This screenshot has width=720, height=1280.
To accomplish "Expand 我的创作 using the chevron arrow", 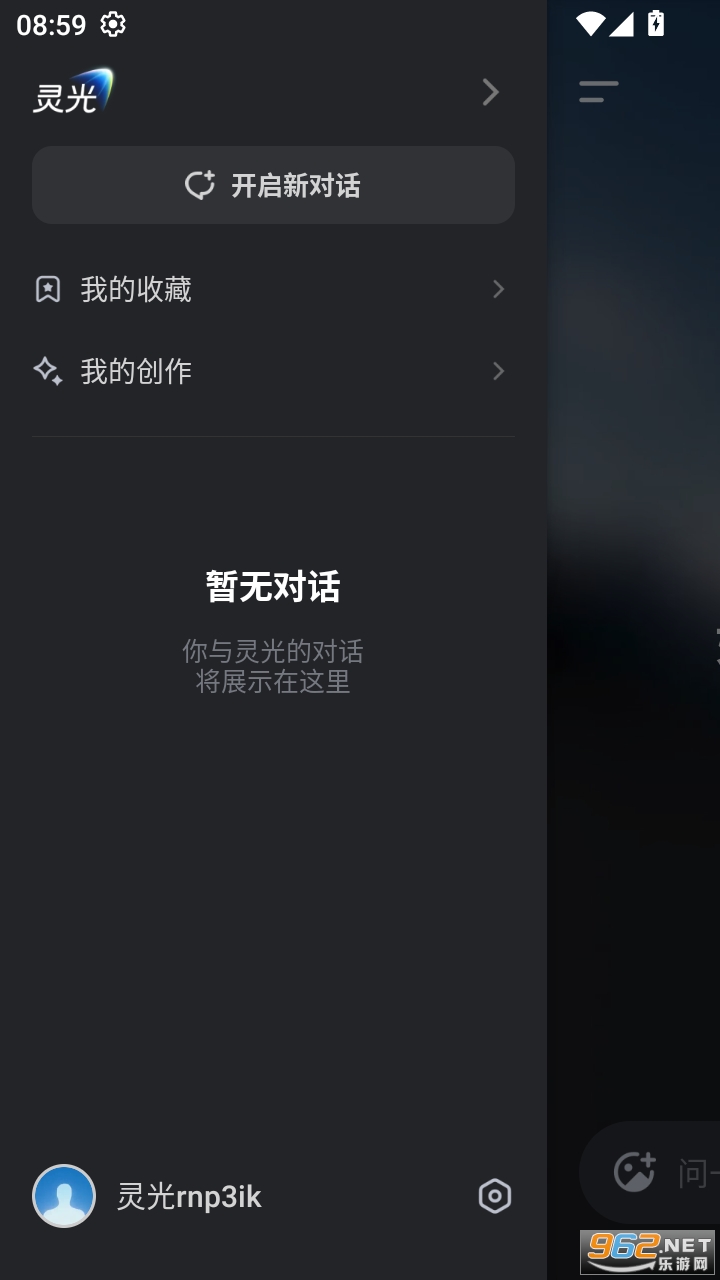I will pos(498,371).
